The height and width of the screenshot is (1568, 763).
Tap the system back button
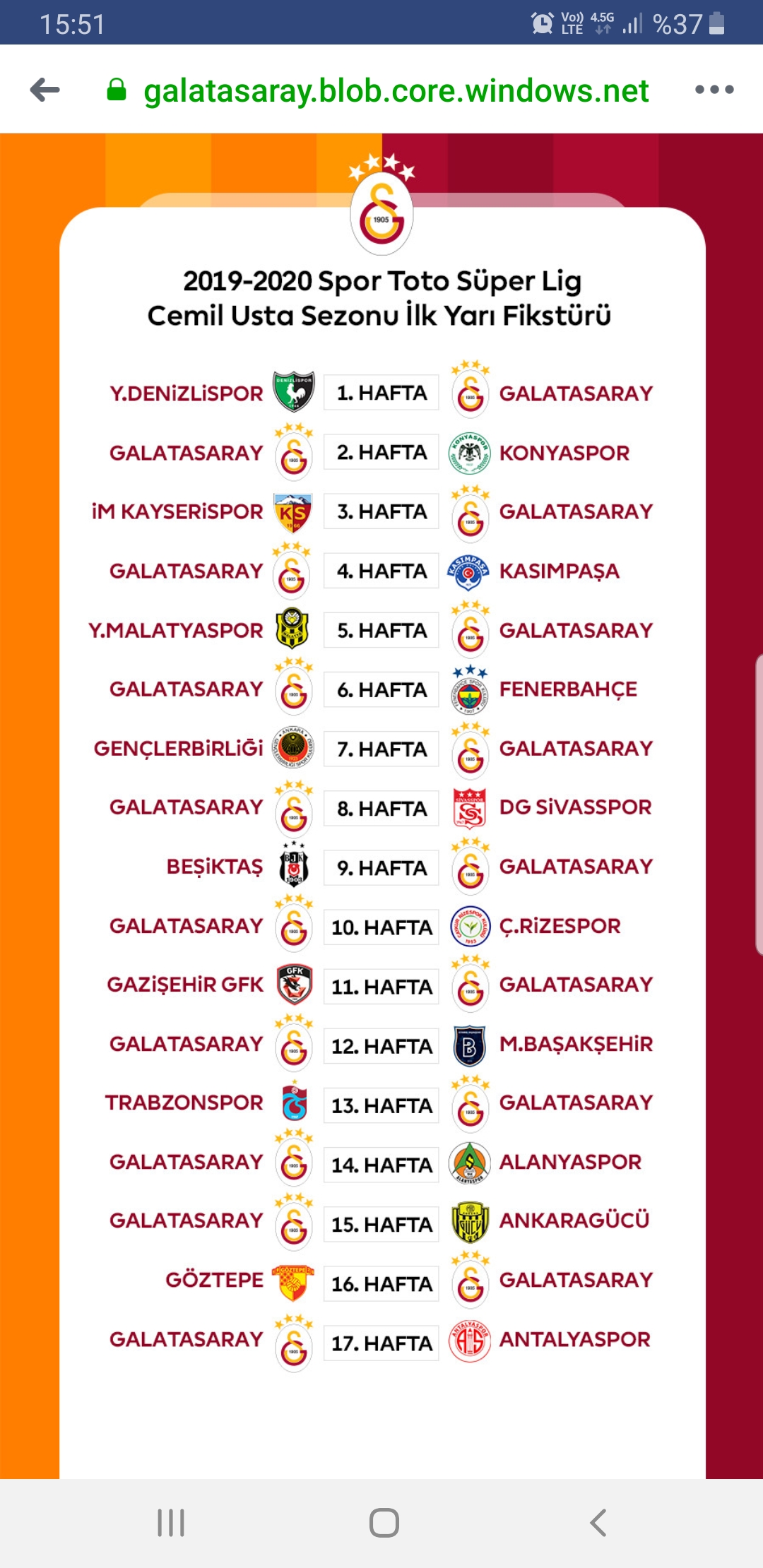click(598, 1523)
